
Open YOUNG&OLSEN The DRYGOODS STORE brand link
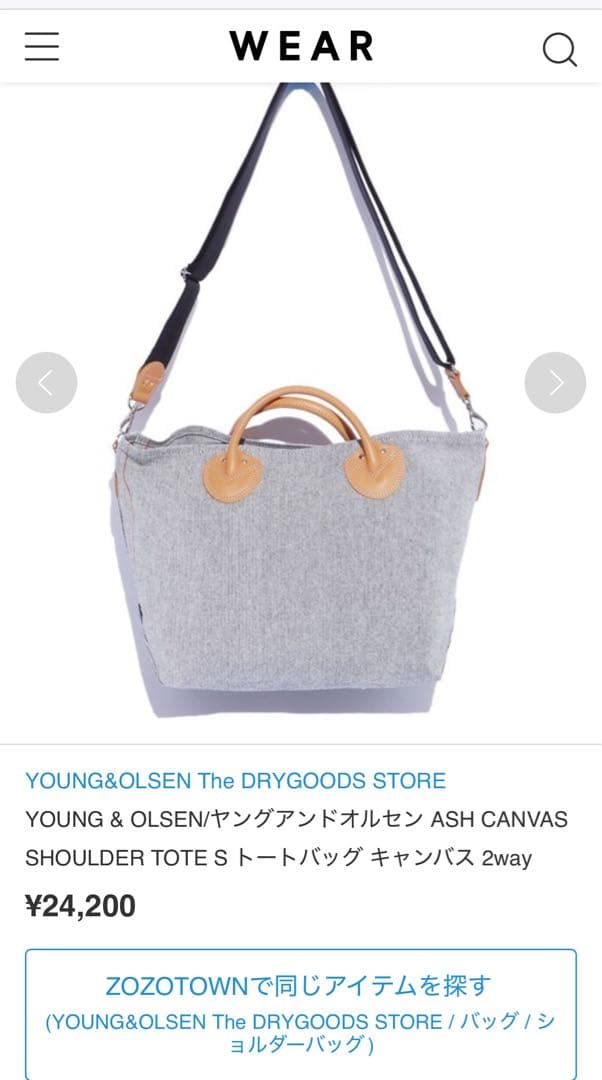pos(235,781)
